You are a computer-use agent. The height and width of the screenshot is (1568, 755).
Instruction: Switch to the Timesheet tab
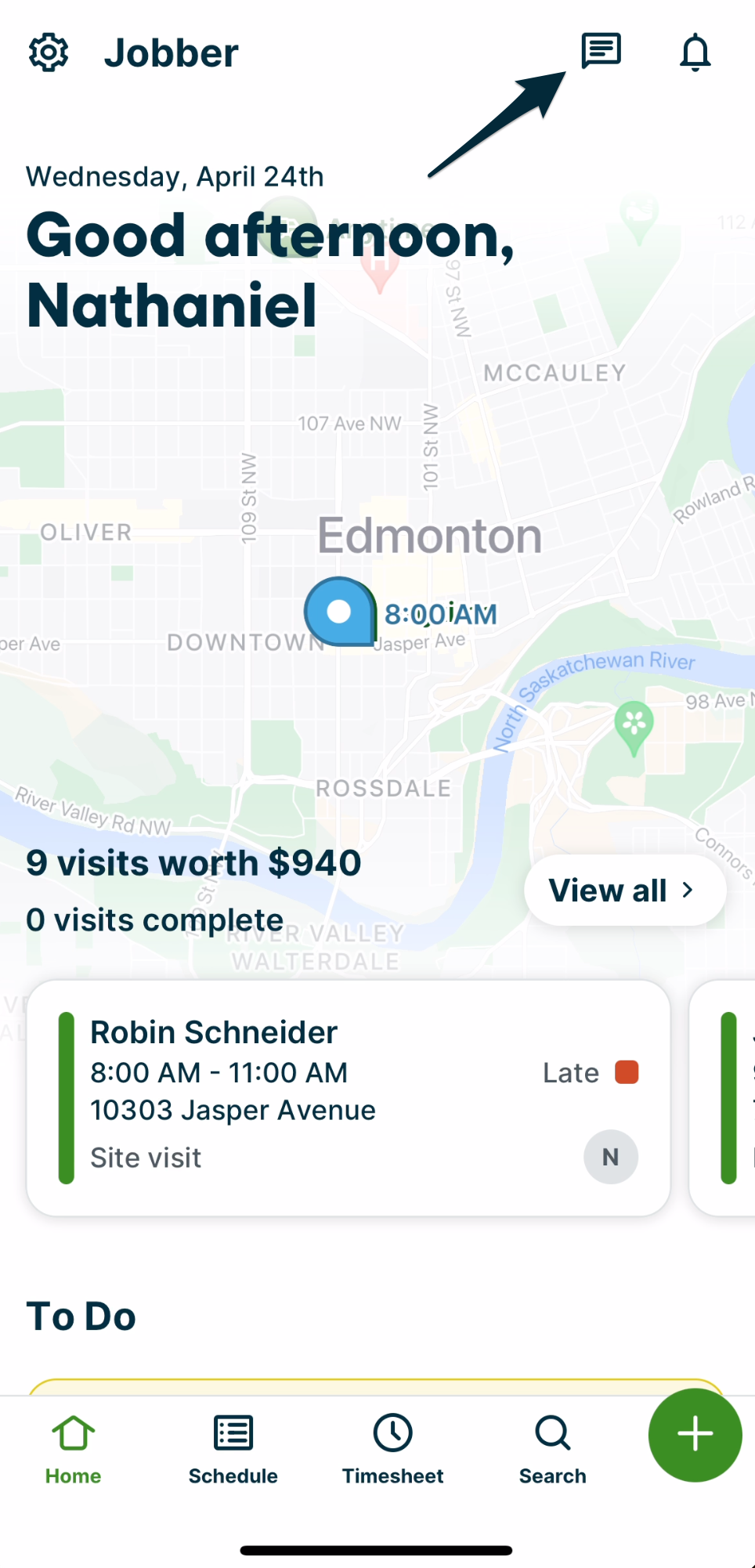tap(392, 1448)
